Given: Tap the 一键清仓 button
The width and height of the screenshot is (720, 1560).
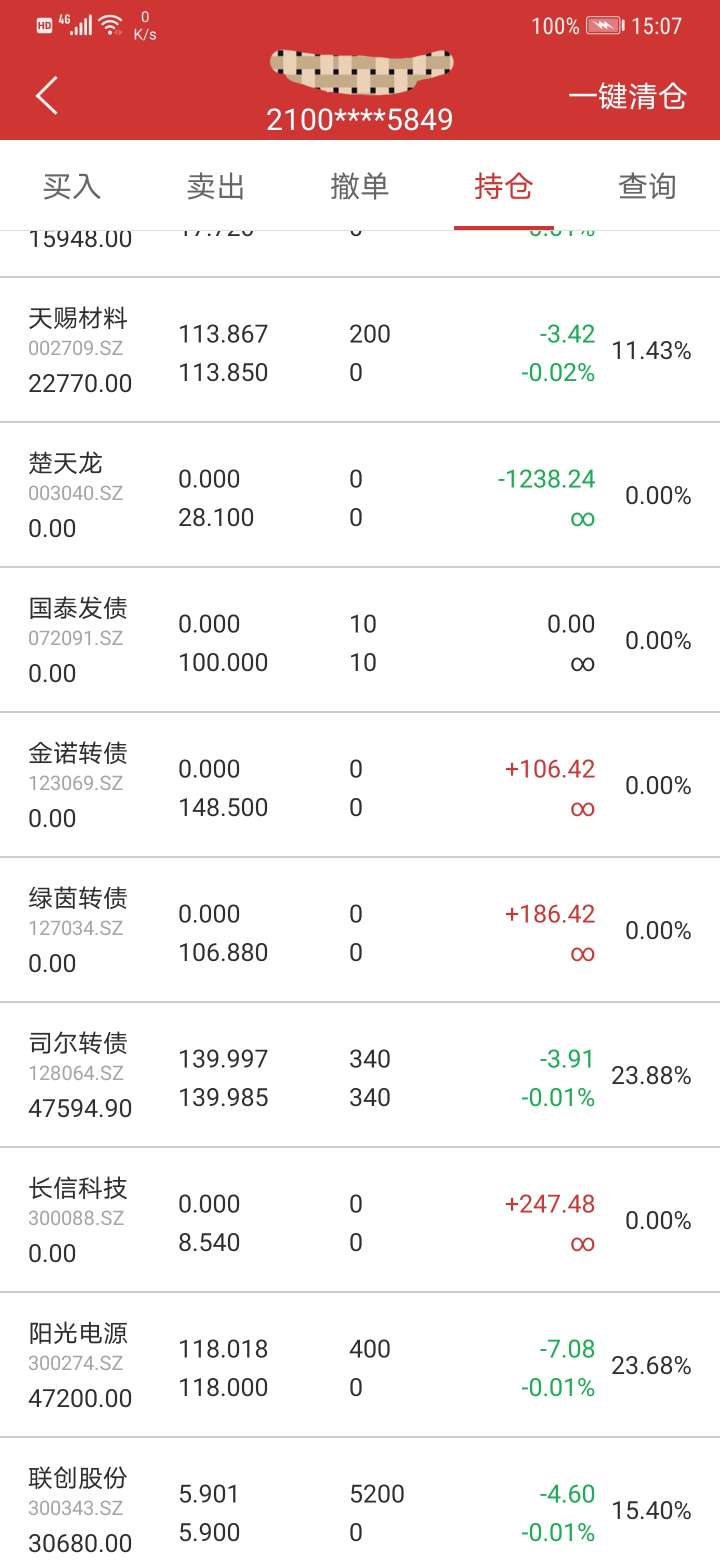Looking at the screenshot, I should [x=628, y=96].
